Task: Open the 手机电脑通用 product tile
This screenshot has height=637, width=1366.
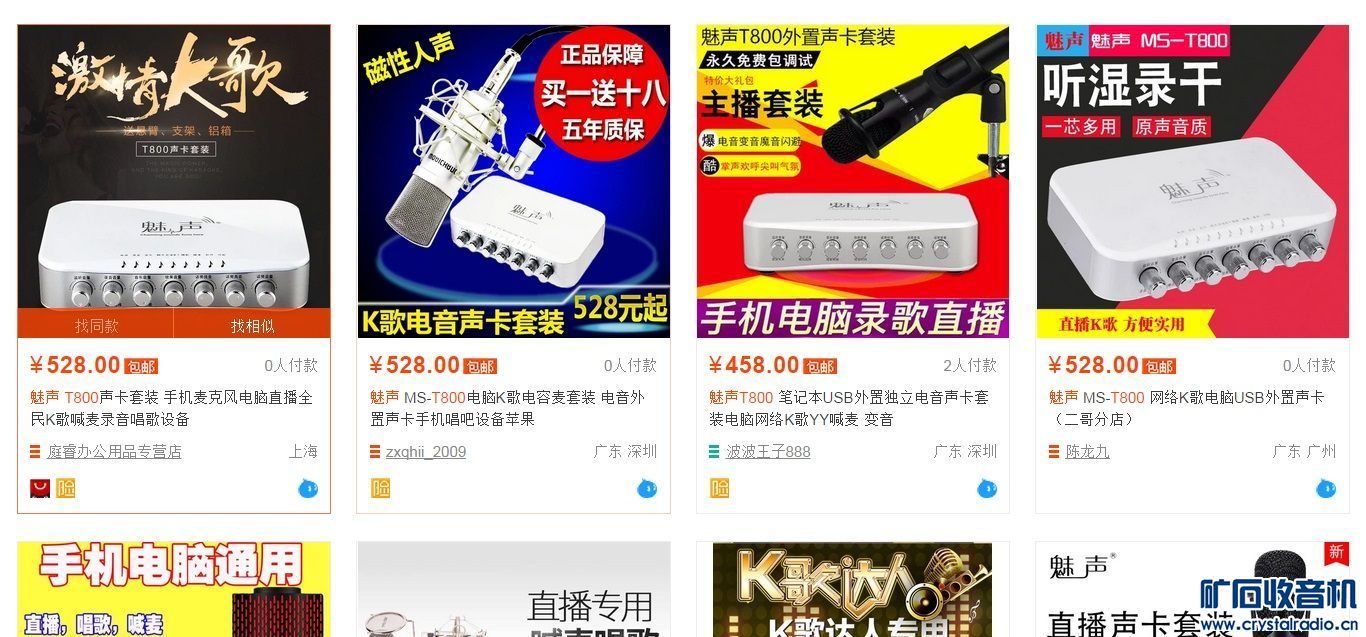Action: click(174, 590)
